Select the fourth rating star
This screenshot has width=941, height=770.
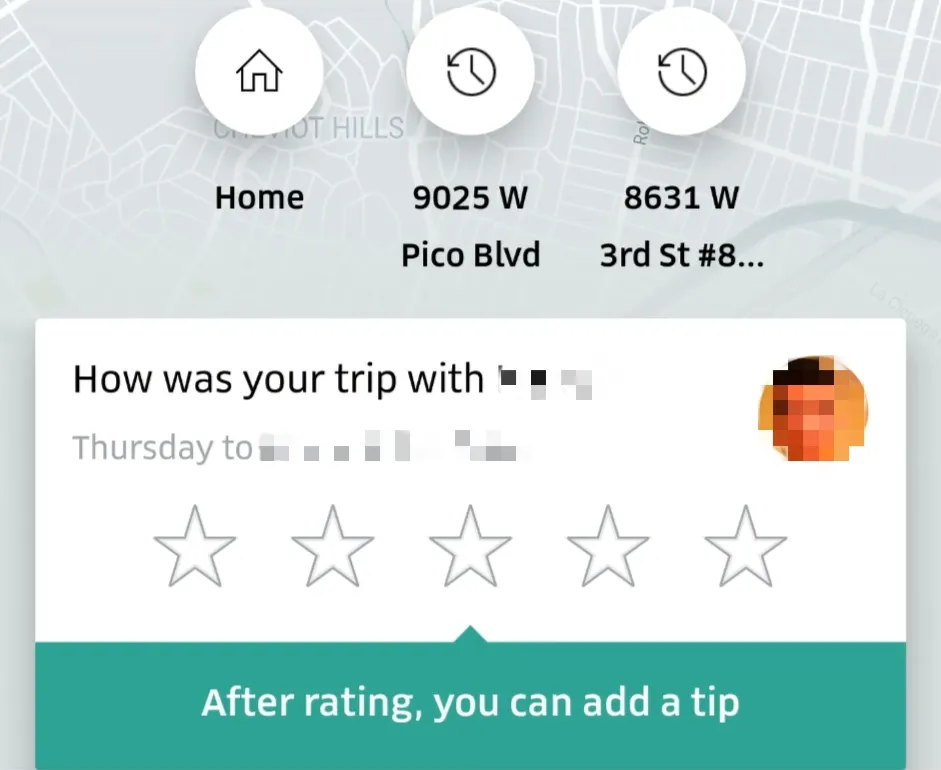point(608,546)
